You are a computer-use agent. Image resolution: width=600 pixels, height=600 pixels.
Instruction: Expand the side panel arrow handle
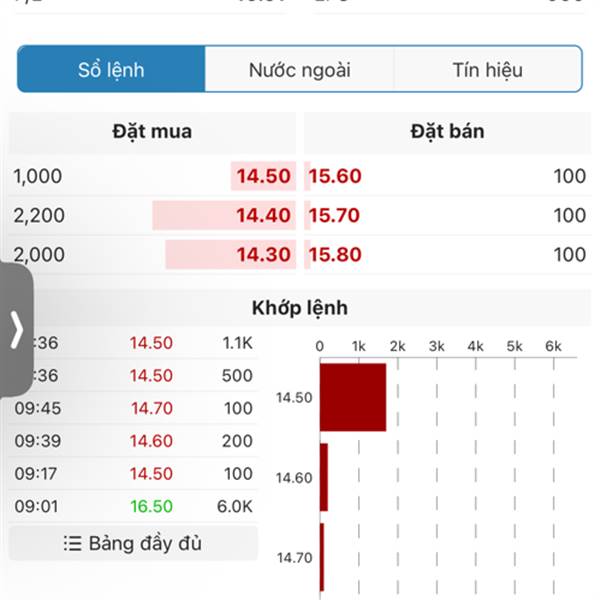(16, 329)
